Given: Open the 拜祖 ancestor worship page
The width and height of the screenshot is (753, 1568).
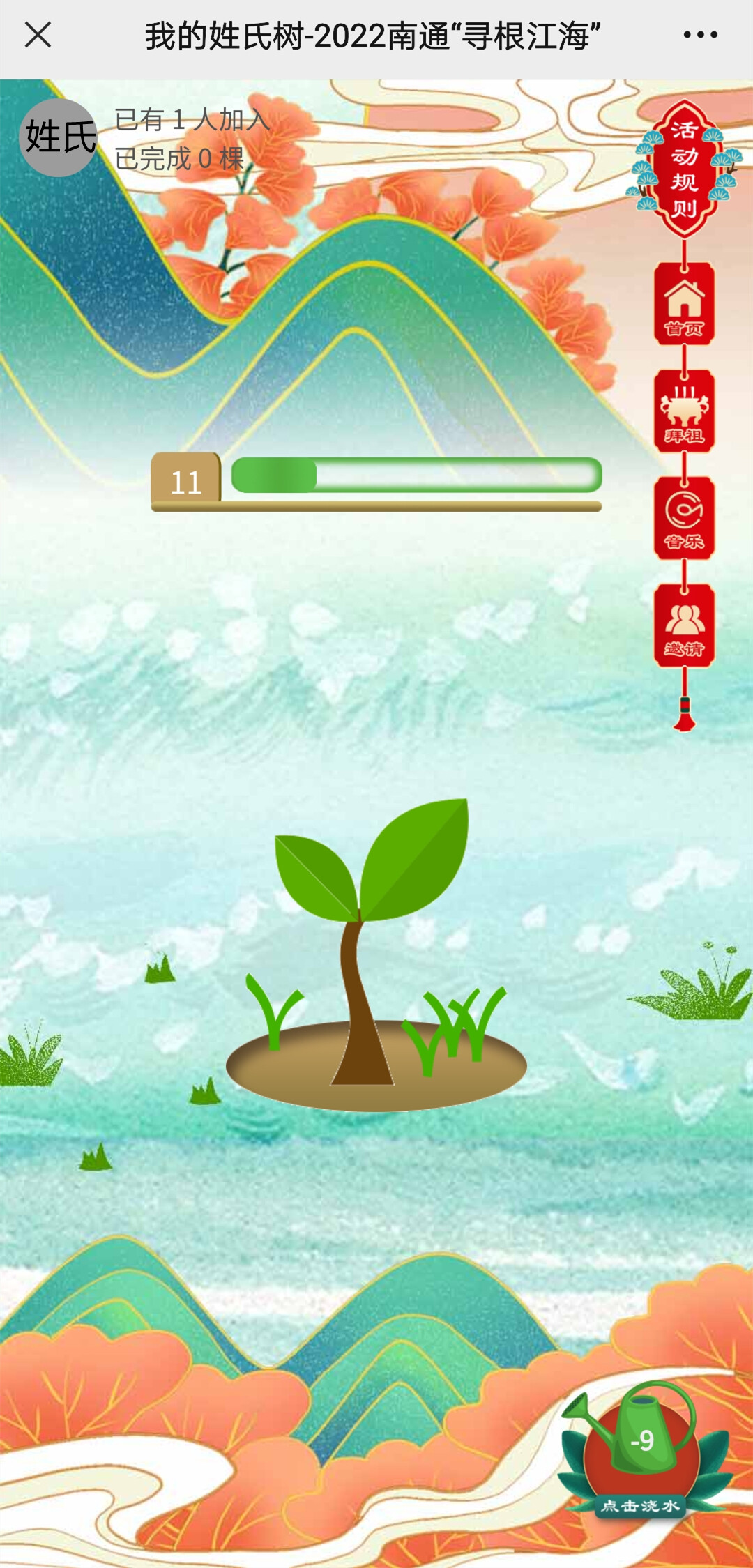Looking at the screenshot, I should (x=684, y=411).
